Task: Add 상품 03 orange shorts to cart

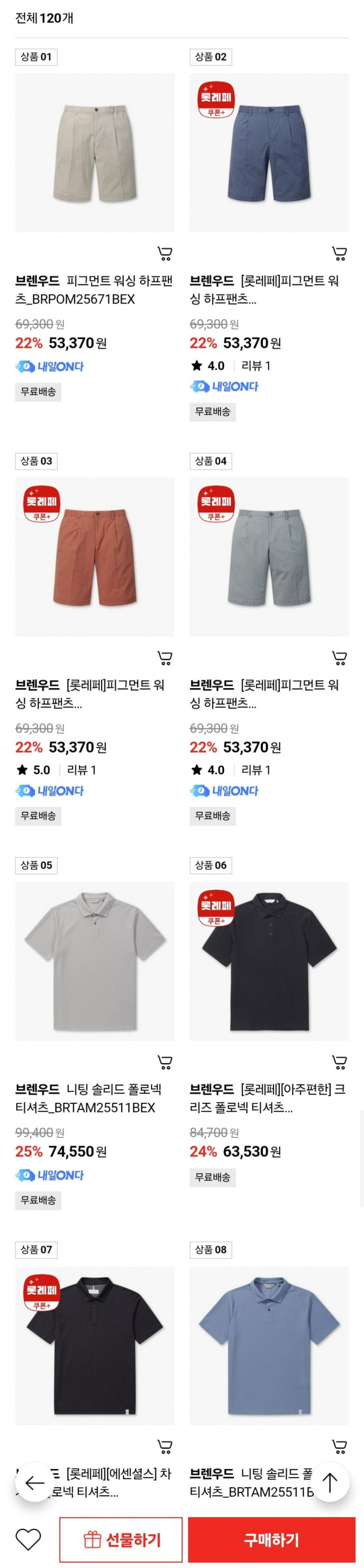Action: click(165, 658)
